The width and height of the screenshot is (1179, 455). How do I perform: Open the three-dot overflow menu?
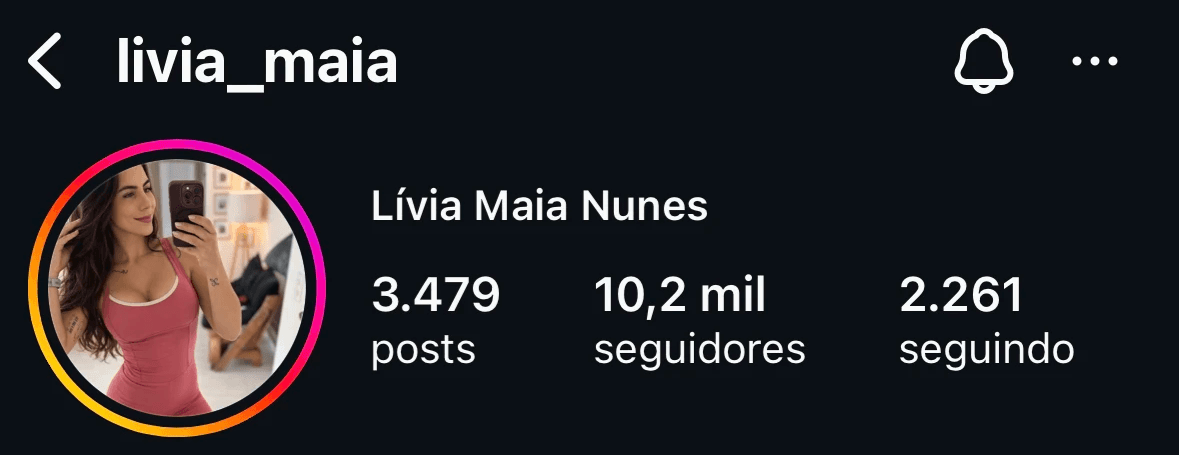pyautogui.click(x=1094, y=62)
